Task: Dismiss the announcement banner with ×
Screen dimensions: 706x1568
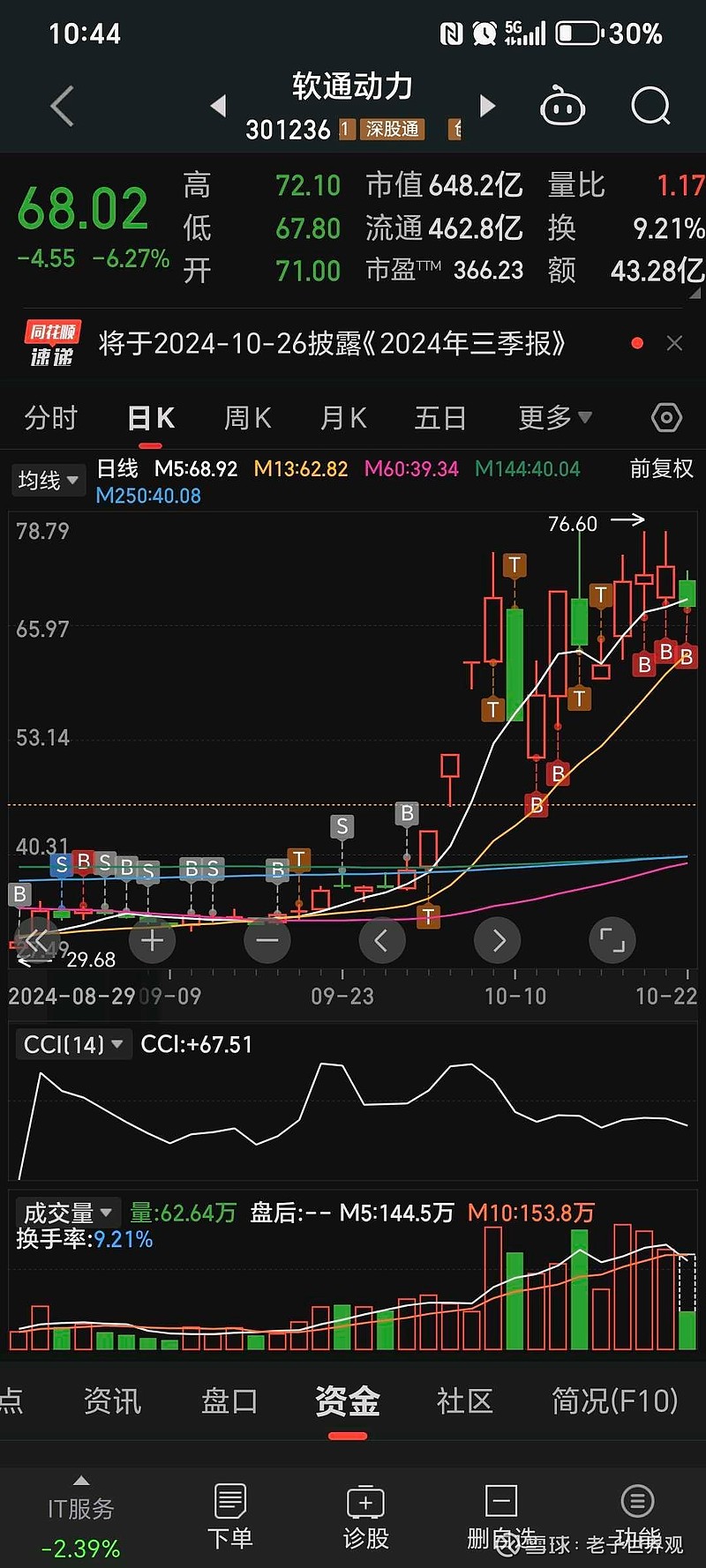Action: click(x=674, y=342)
